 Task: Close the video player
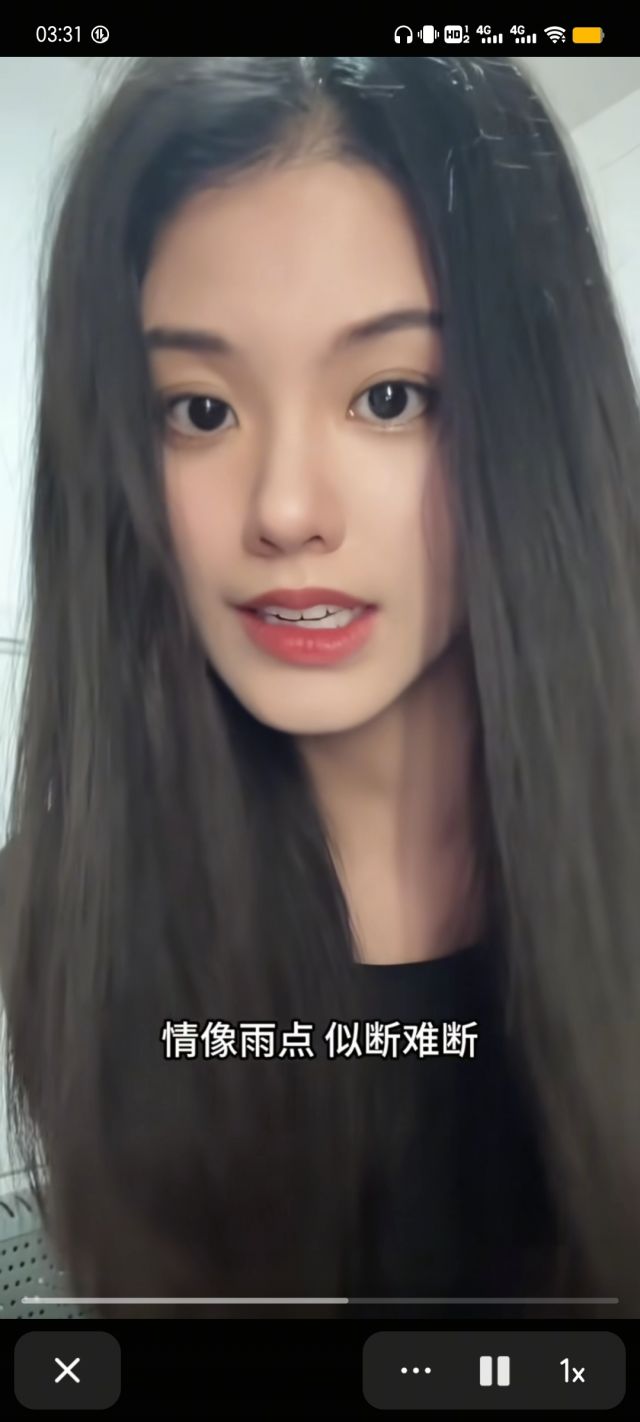[x=67, y=1370]
